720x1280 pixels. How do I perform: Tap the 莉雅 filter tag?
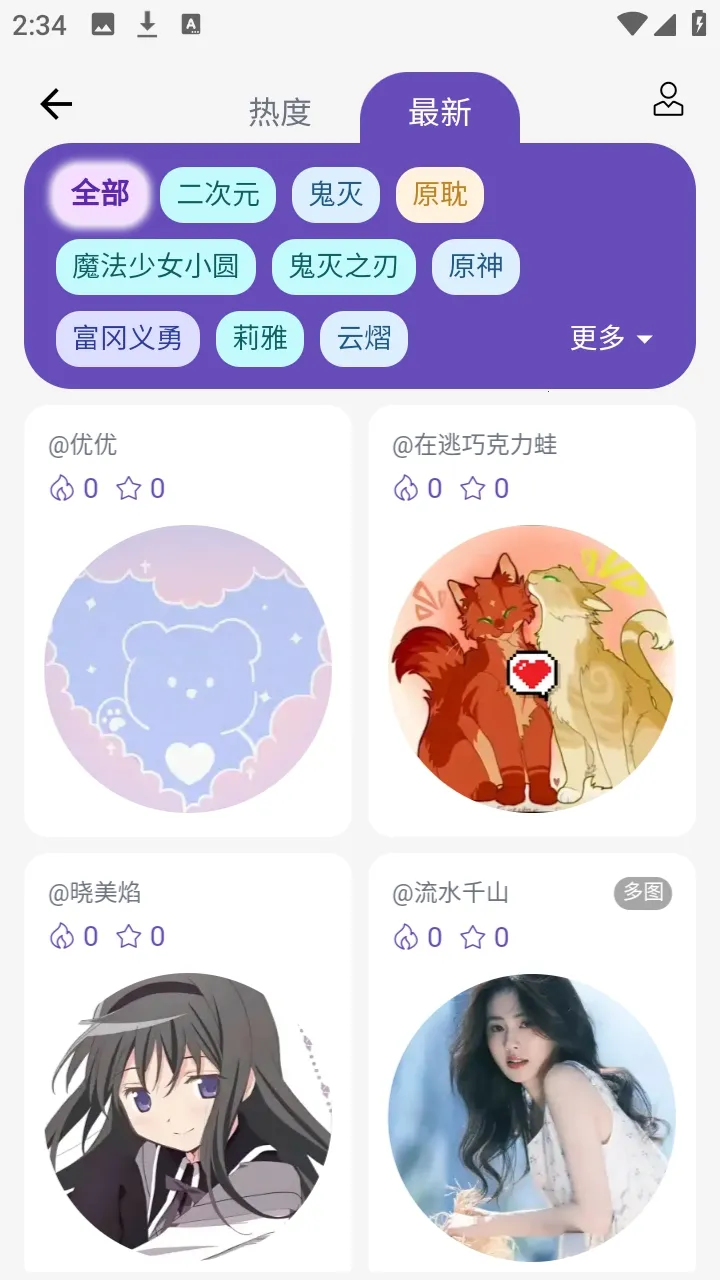point(259,339)
